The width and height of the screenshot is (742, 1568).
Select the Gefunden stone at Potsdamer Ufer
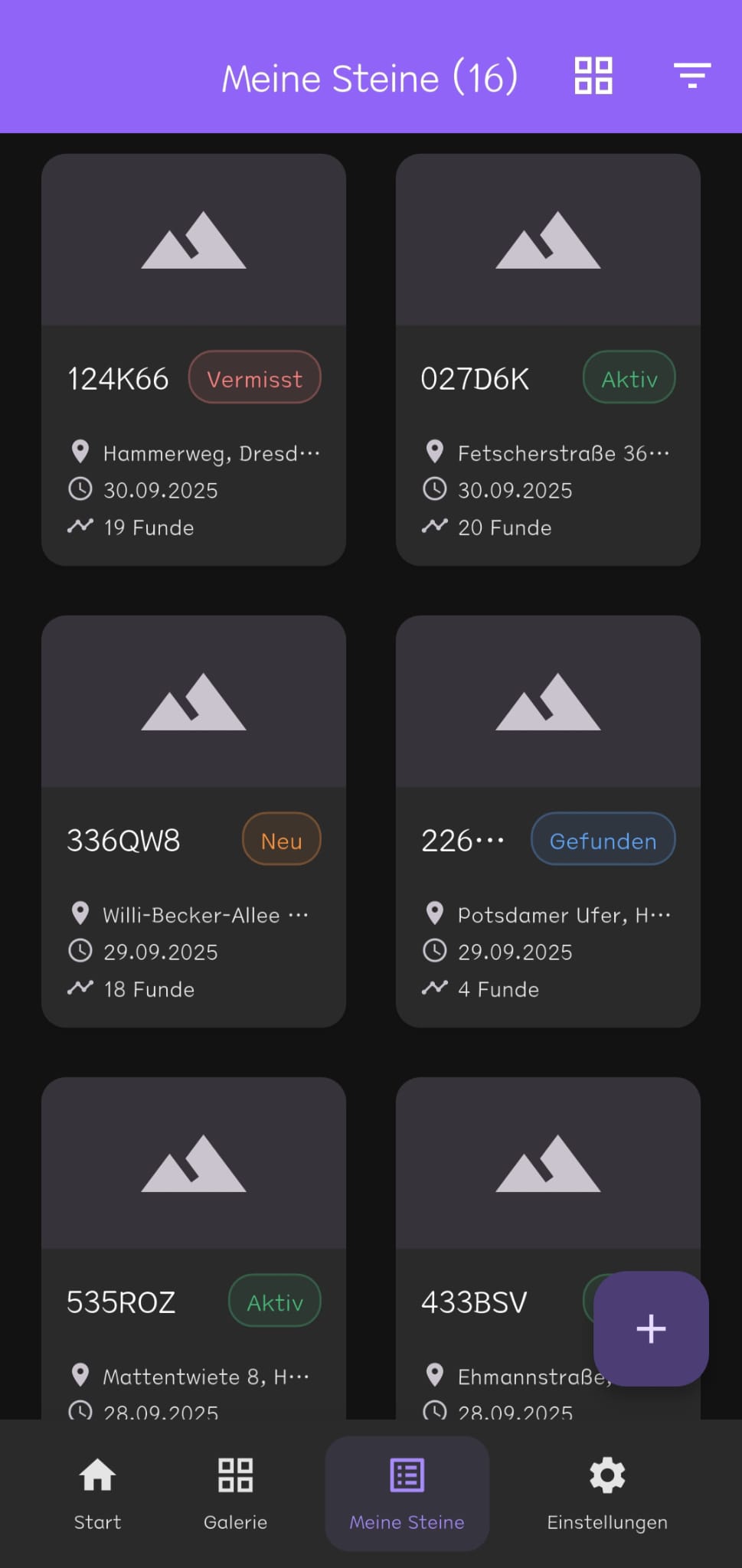[x=548, y=821]
